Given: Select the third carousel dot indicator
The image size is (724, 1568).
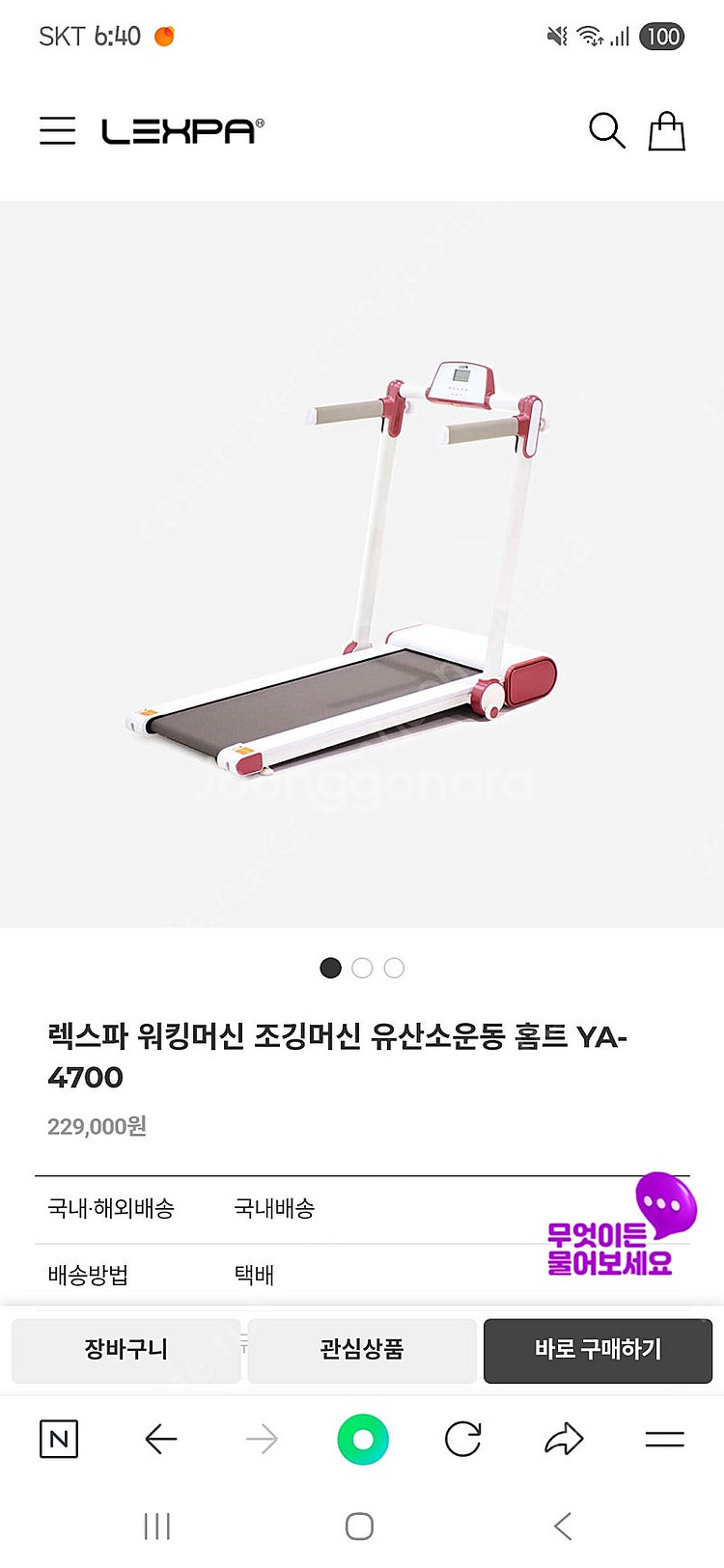Looking at the screenshot, I should (394, 968).
